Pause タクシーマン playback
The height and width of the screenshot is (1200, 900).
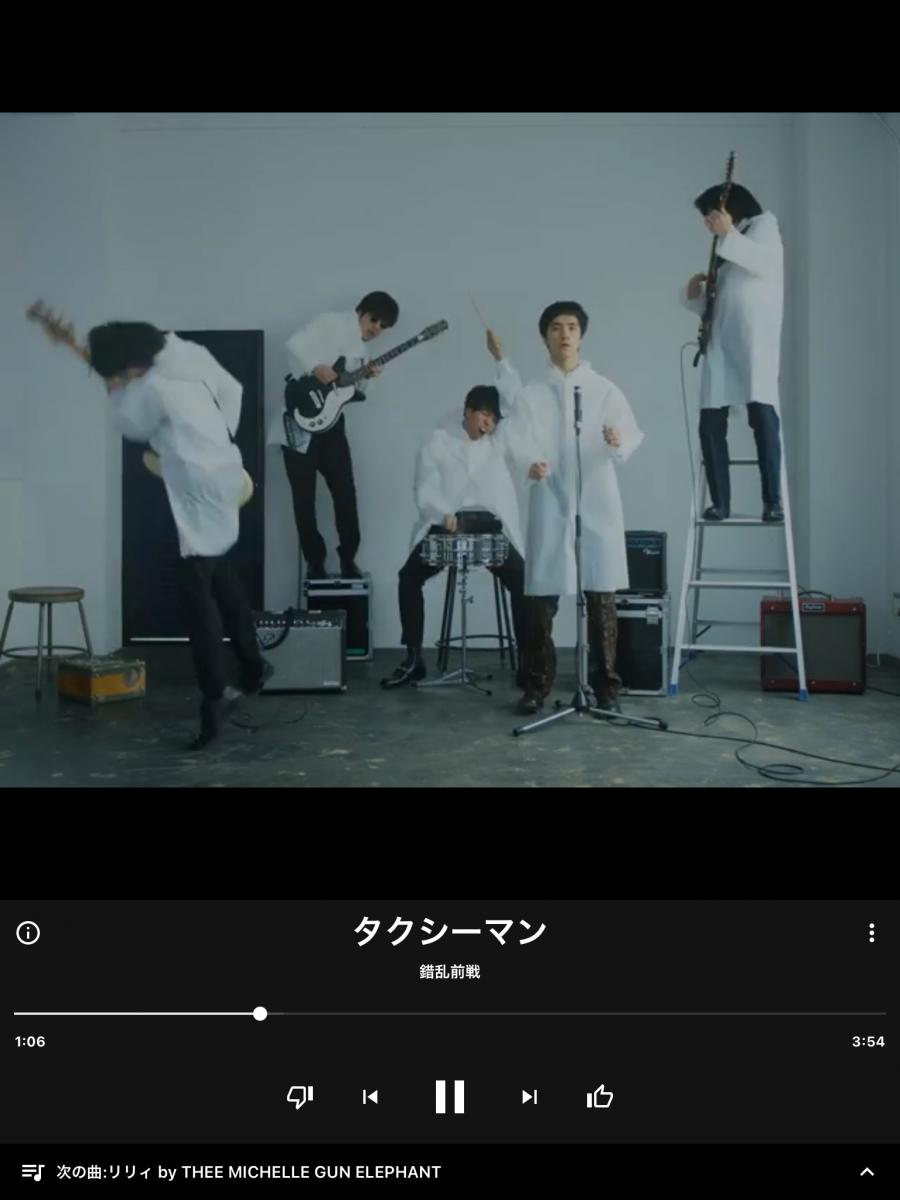pos(450,1097)
